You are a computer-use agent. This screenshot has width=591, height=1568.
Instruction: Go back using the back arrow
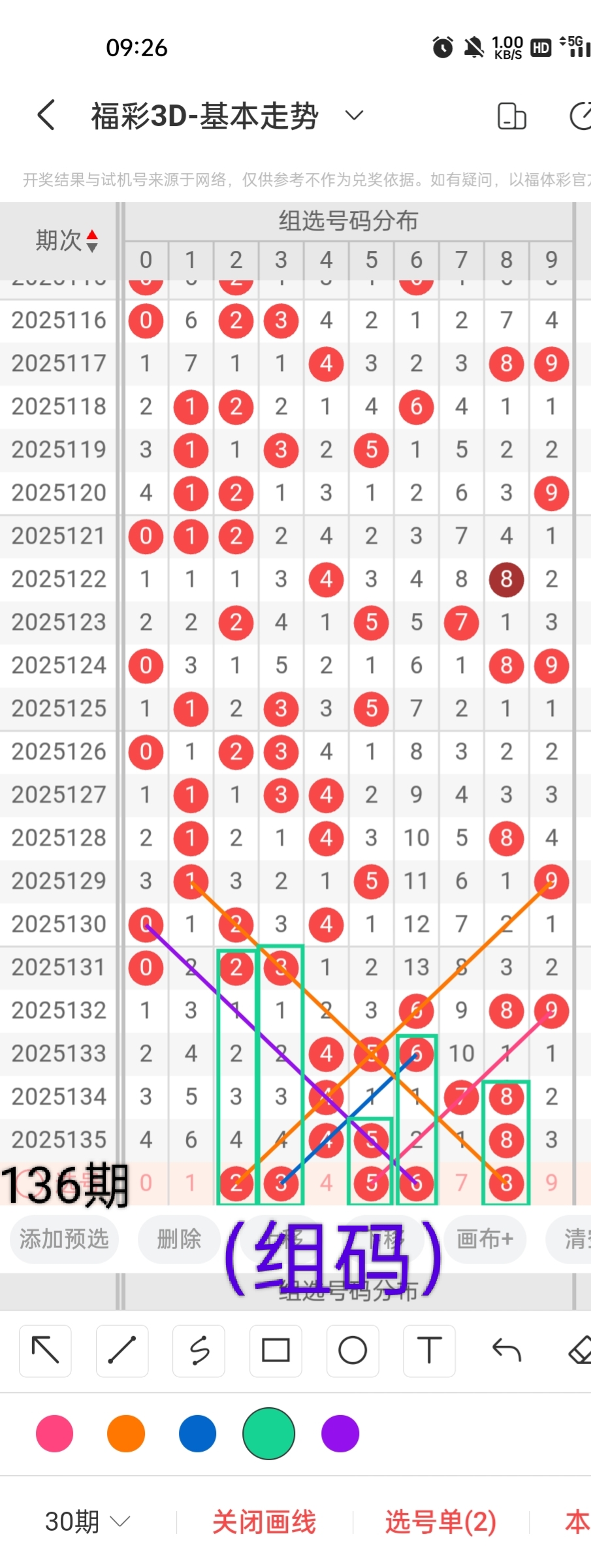[46, 116]
